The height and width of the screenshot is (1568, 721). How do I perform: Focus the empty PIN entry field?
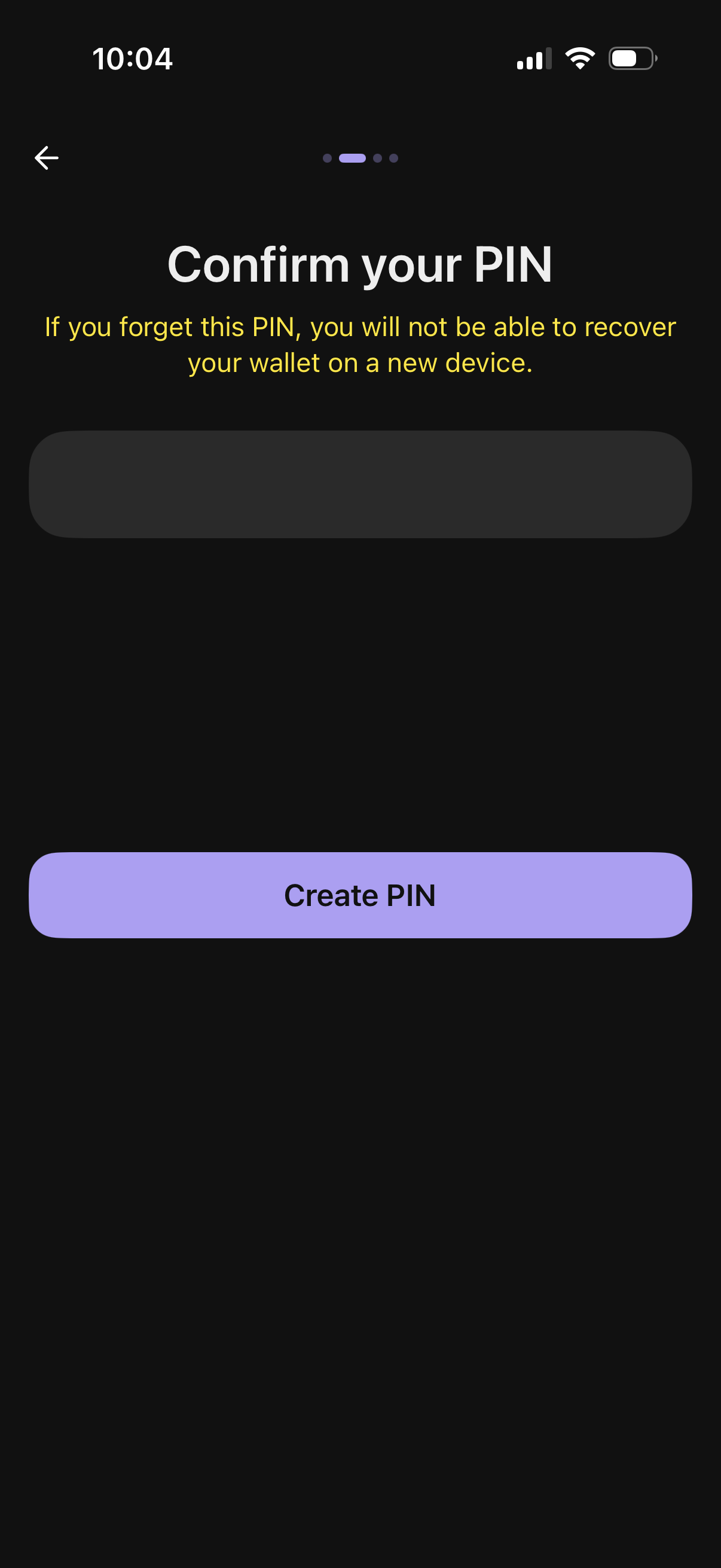(360, 484)
